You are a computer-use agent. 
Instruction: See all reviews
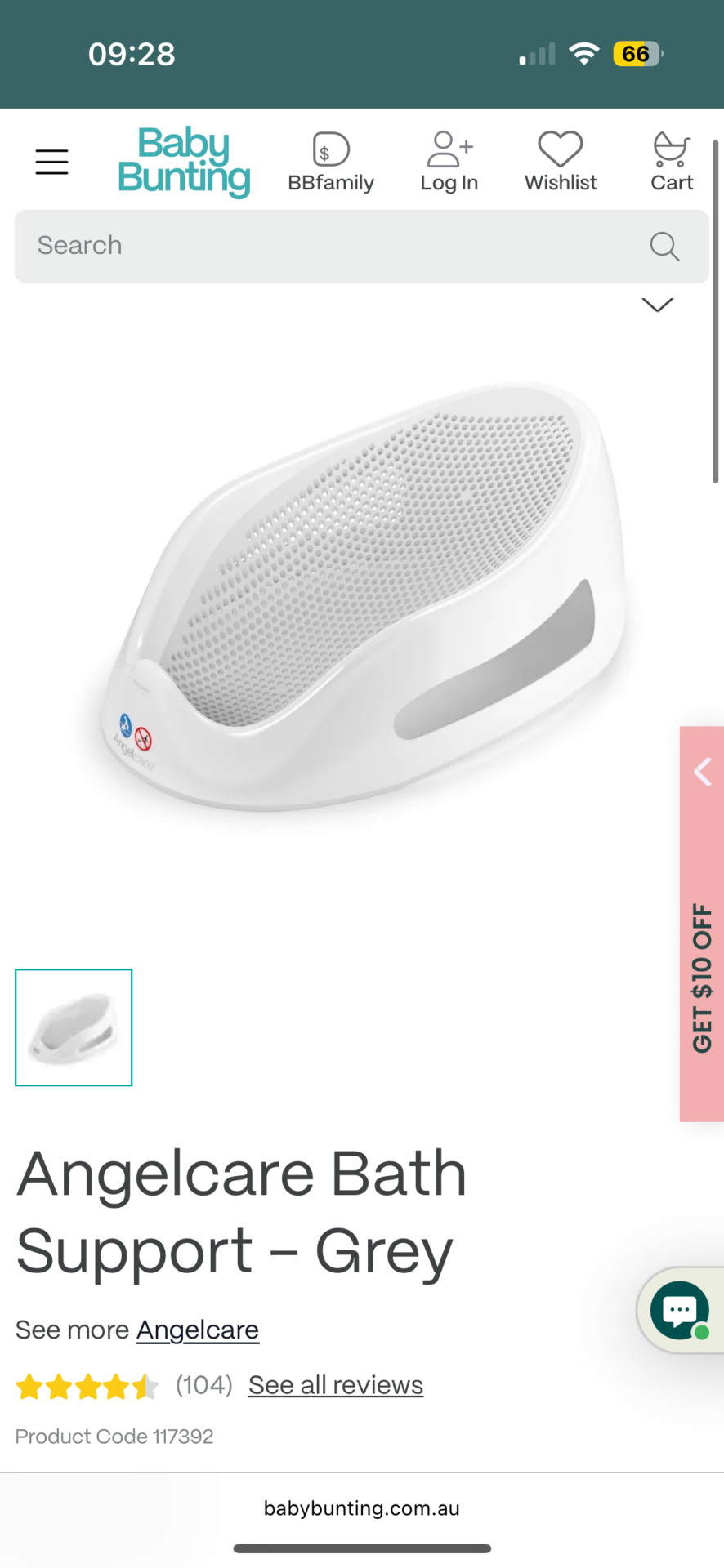click(336, 1386)
